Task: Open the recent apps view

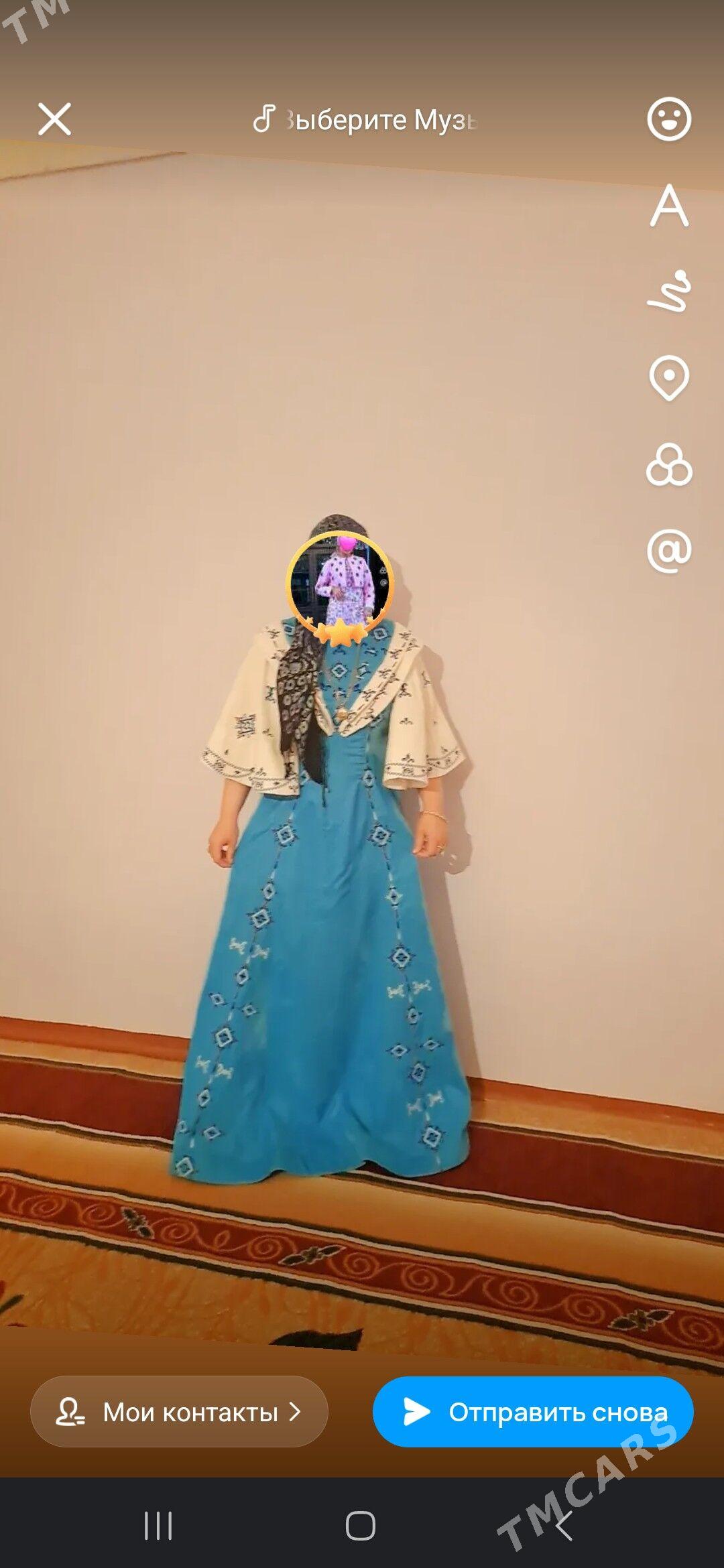Action: coord(158,1526)
